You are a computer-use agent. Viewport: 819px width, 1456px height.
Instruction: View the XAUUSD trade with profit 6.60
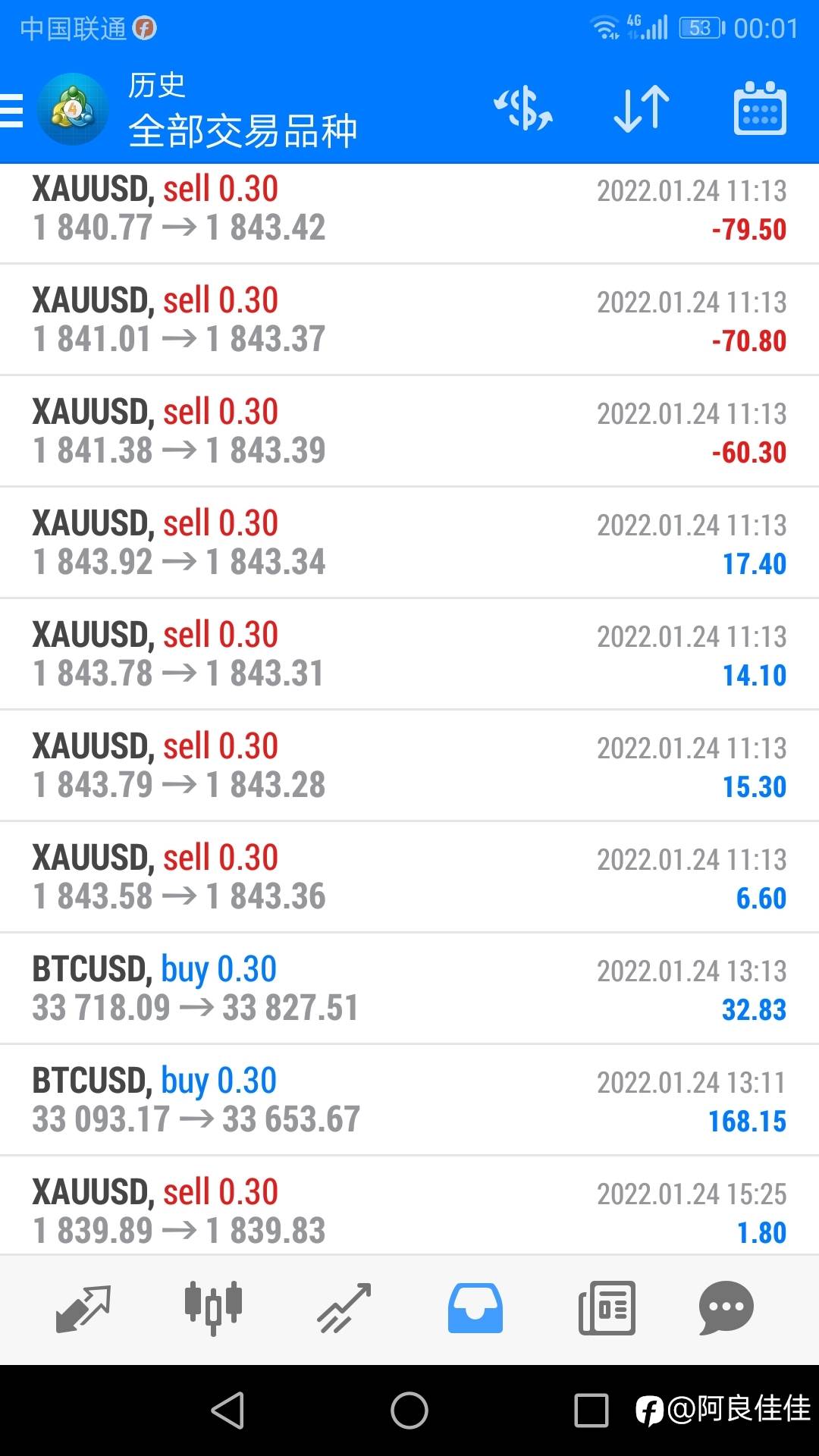tap(409, 877)
